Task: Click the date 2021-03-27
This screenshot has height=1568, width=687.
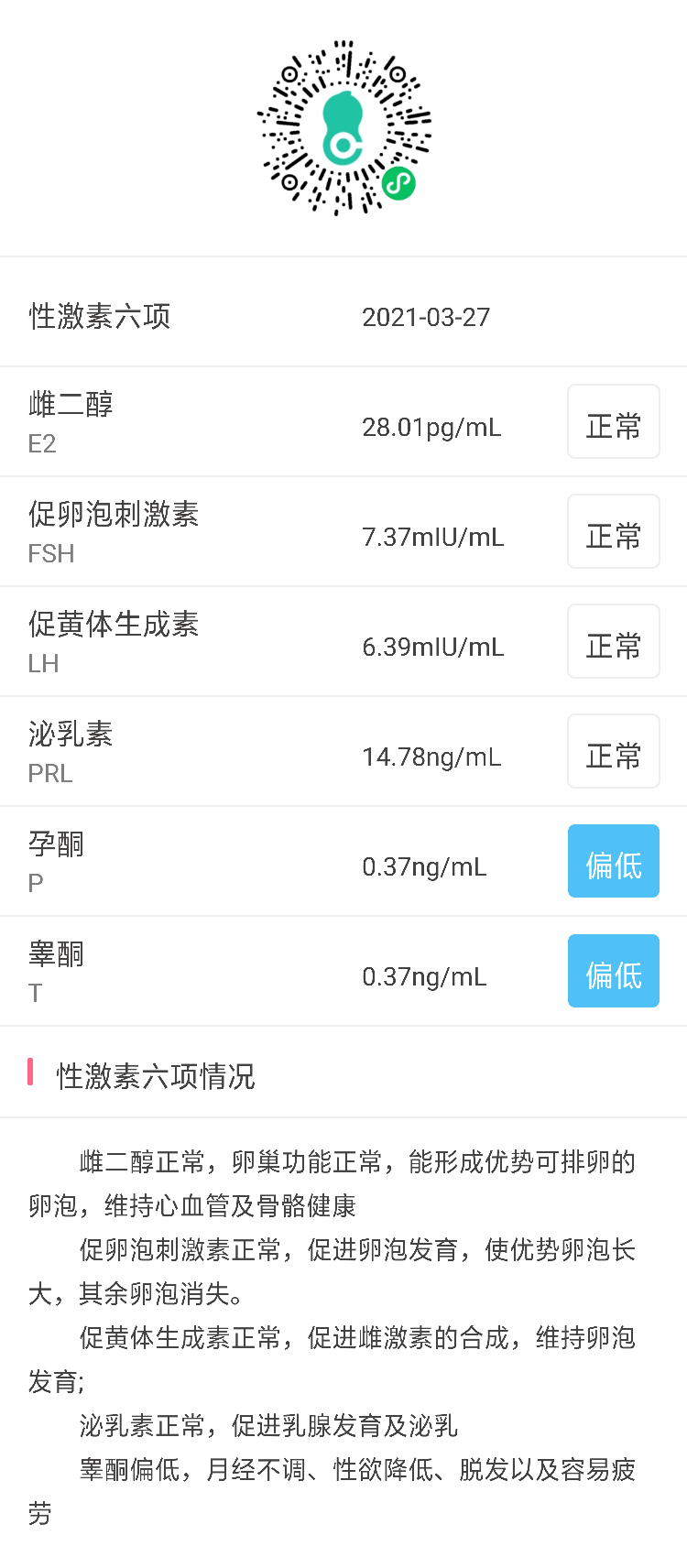Action: coord(426,317)
